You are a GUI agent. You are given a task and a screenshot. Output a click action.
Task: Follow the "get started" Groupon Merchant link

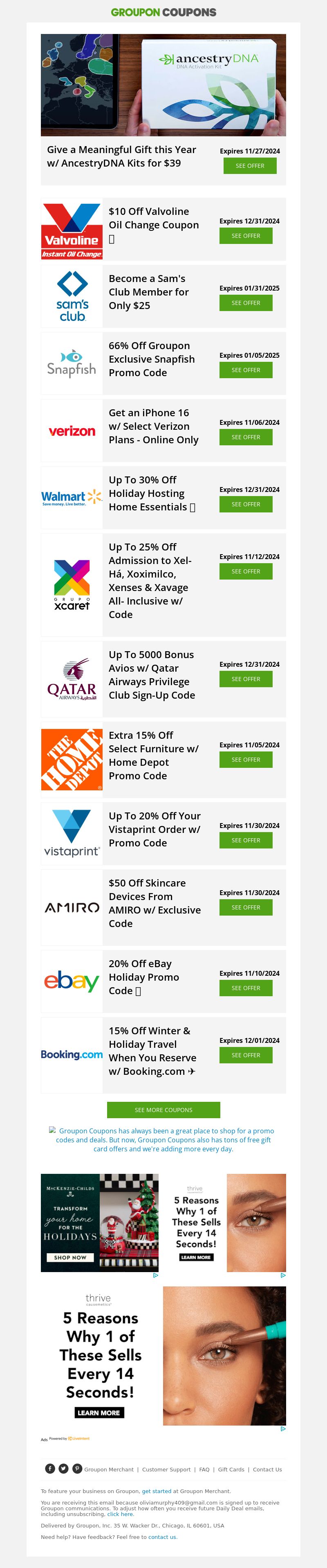point(156,1491)
